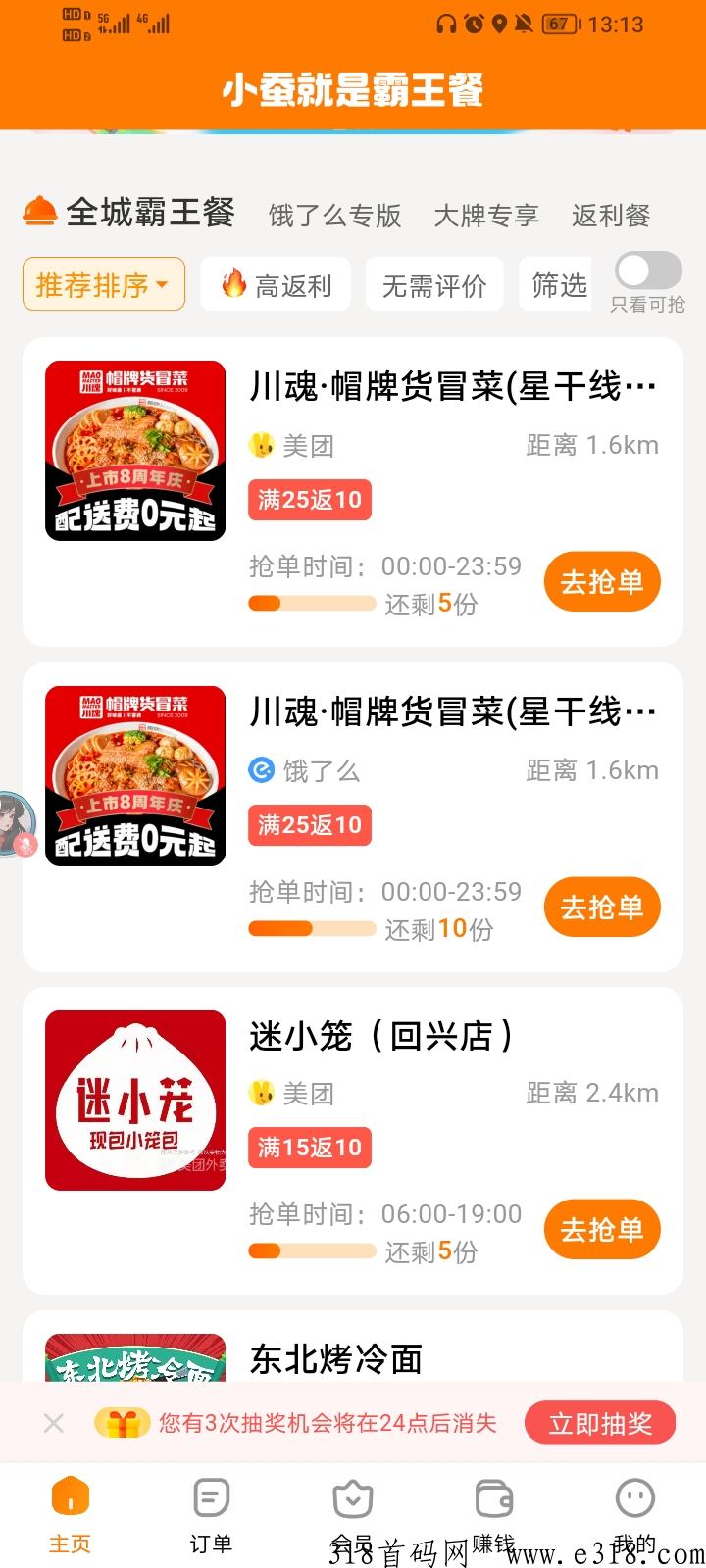Open the 东北烤冷面 restaurant card
This screenshot has width=706, height=1568.
point(335,1358)
